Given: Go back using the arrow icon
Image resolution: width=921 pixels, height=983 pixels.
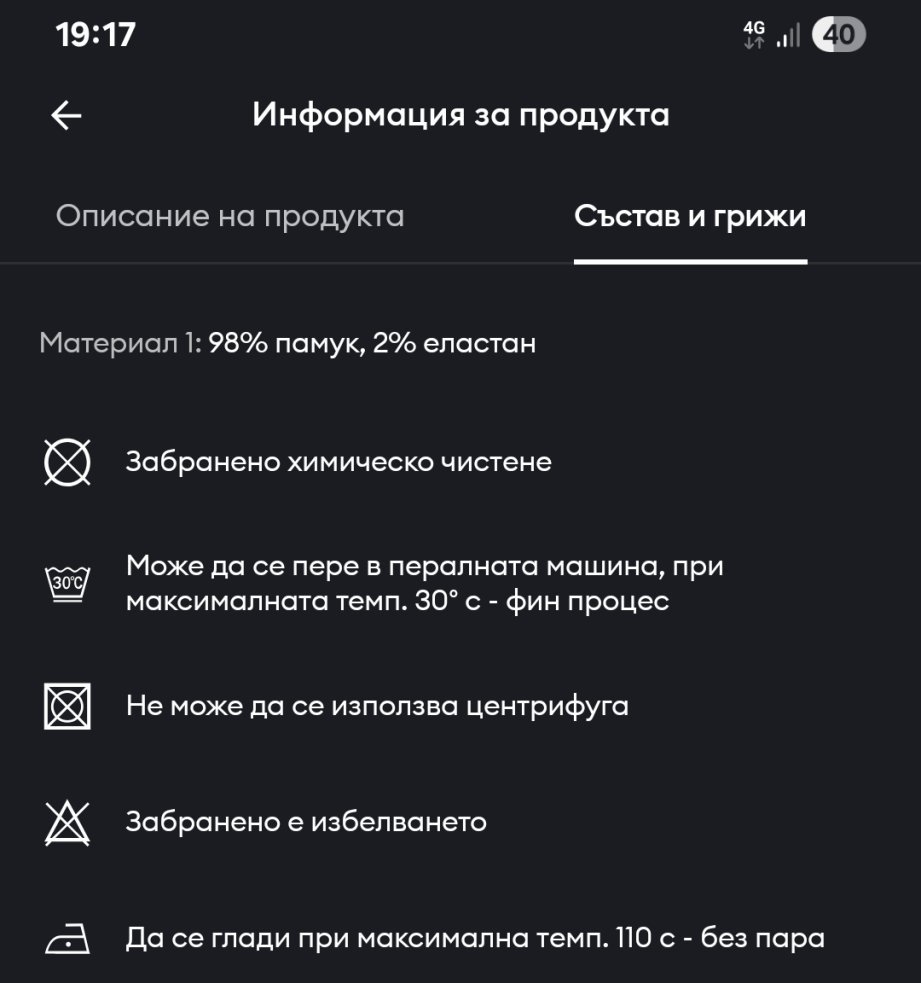Looking at the screenshot, I should coord(66,116).
